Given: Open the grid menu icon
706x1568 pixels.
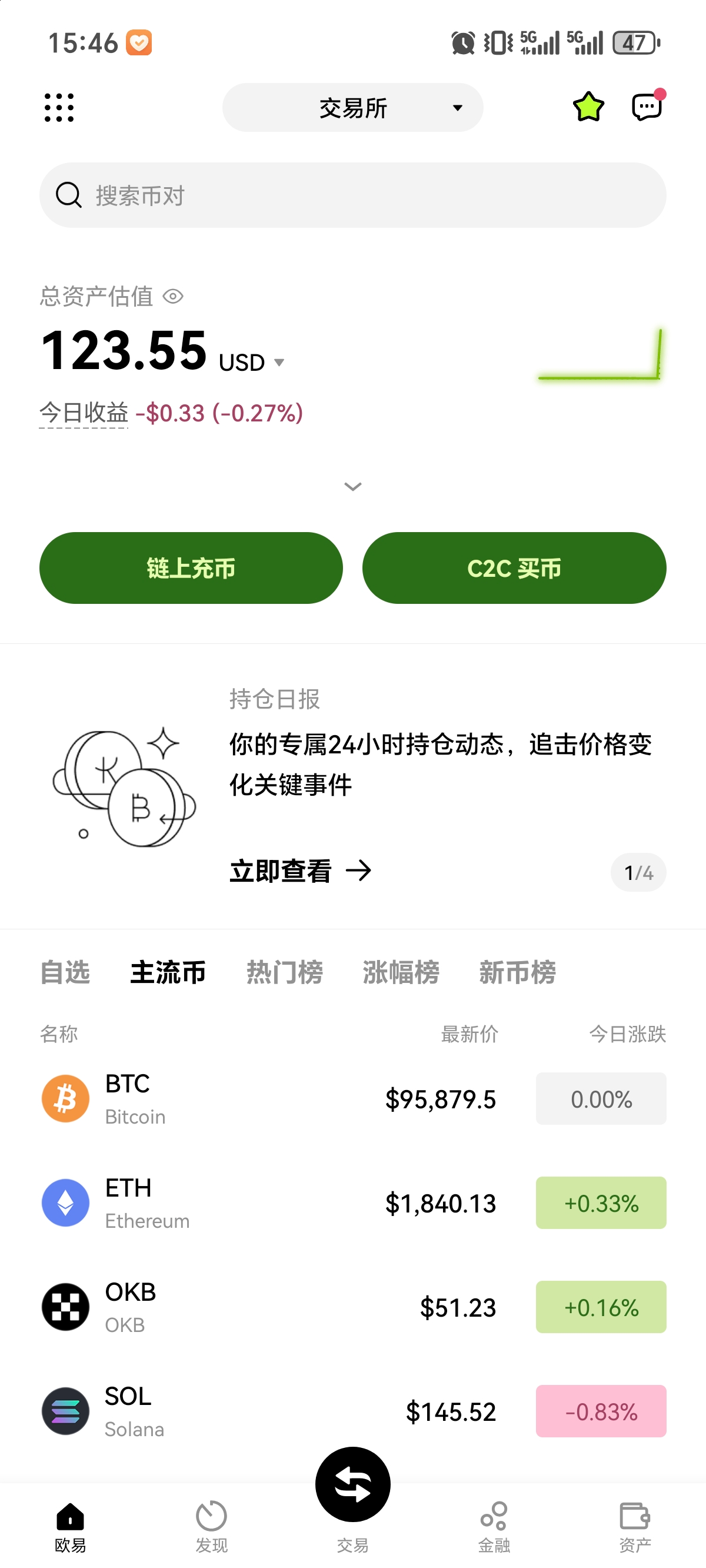Looking at the screenshot, I should pos(59,108).
